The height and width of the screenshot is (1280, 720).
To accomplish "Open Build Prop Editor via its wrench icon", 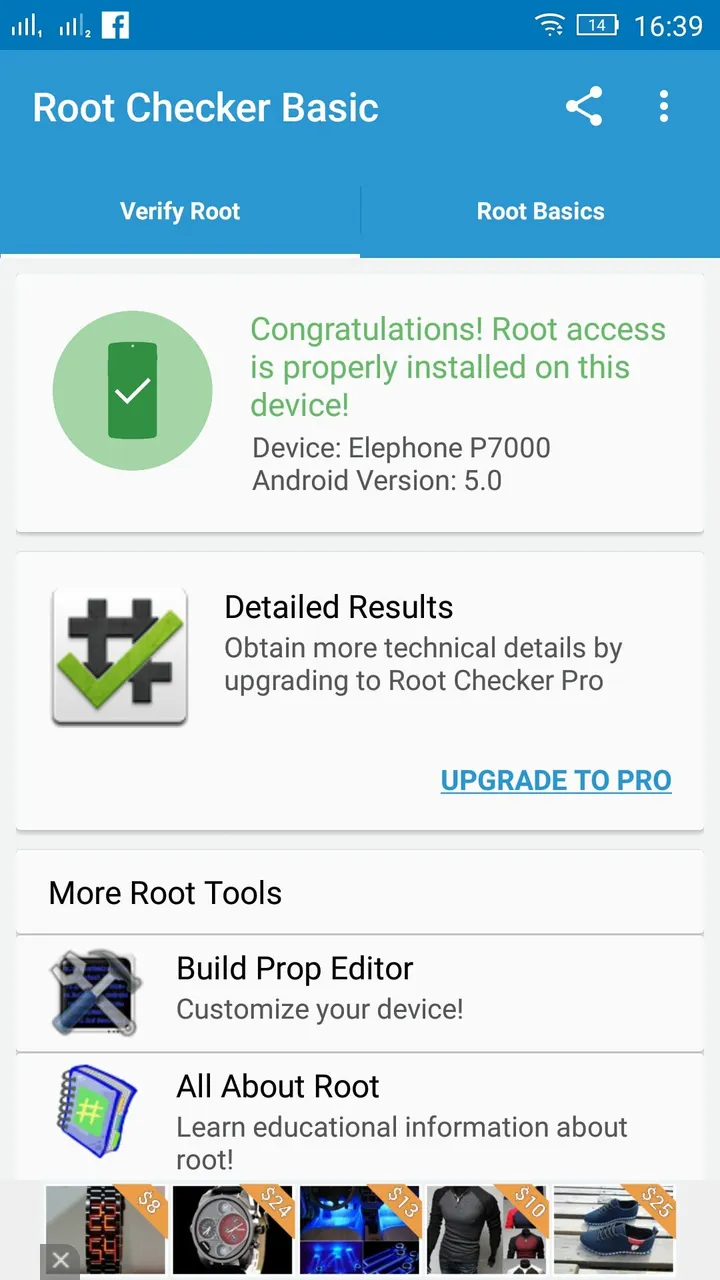I will click(95, 991).
